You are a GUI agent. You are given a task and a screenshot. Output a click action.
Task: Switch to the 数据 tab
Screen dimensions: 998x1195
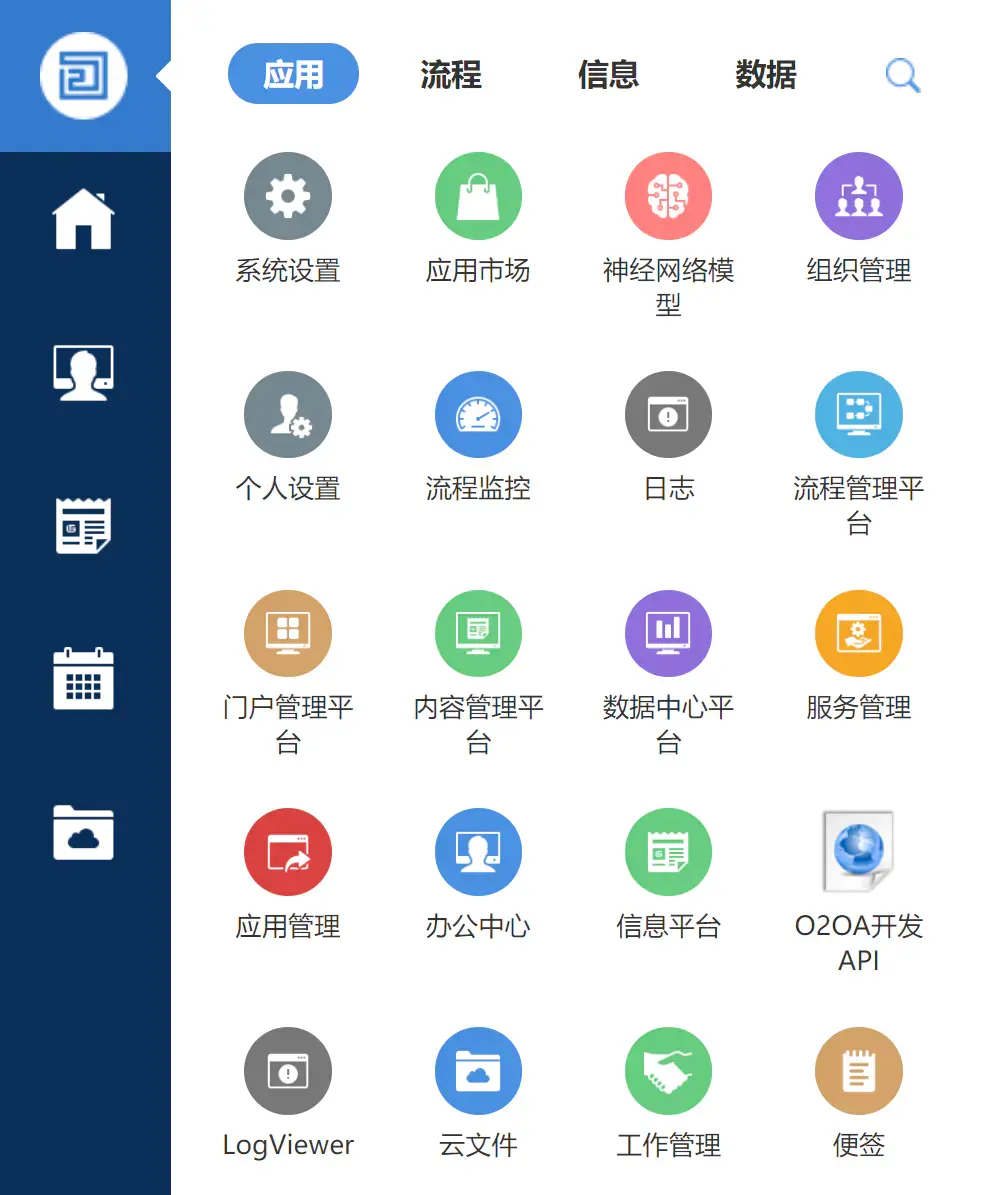765,75
